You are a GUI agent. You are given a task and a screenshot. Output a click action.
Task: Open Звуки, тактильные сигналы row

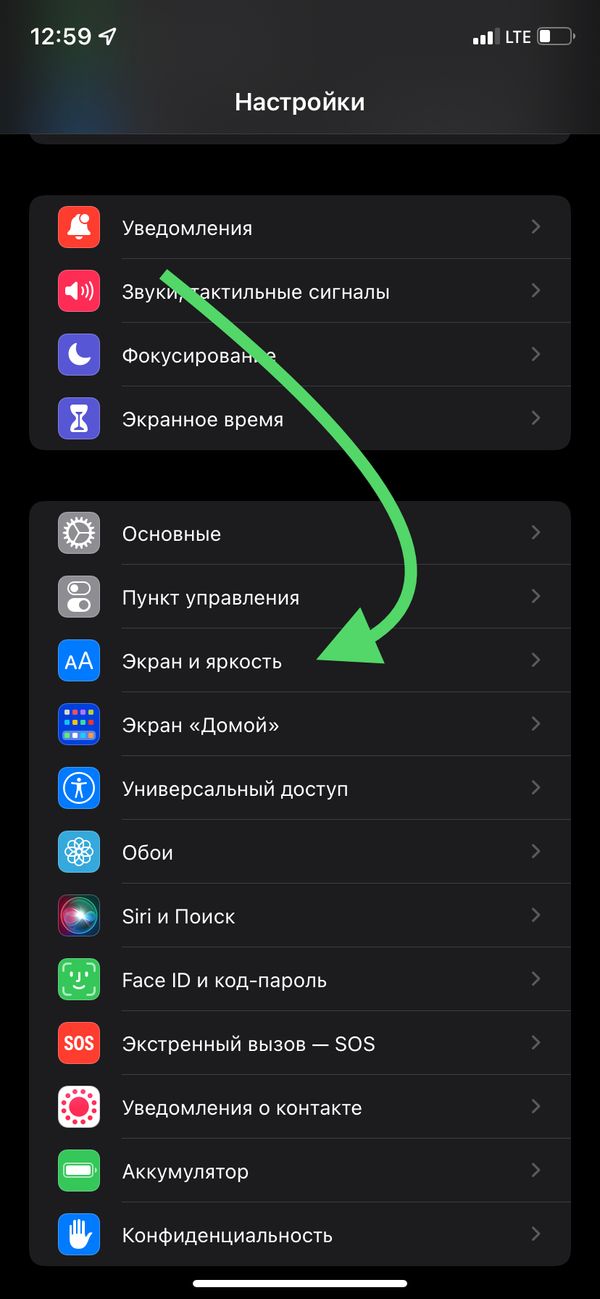click(300, 292)
